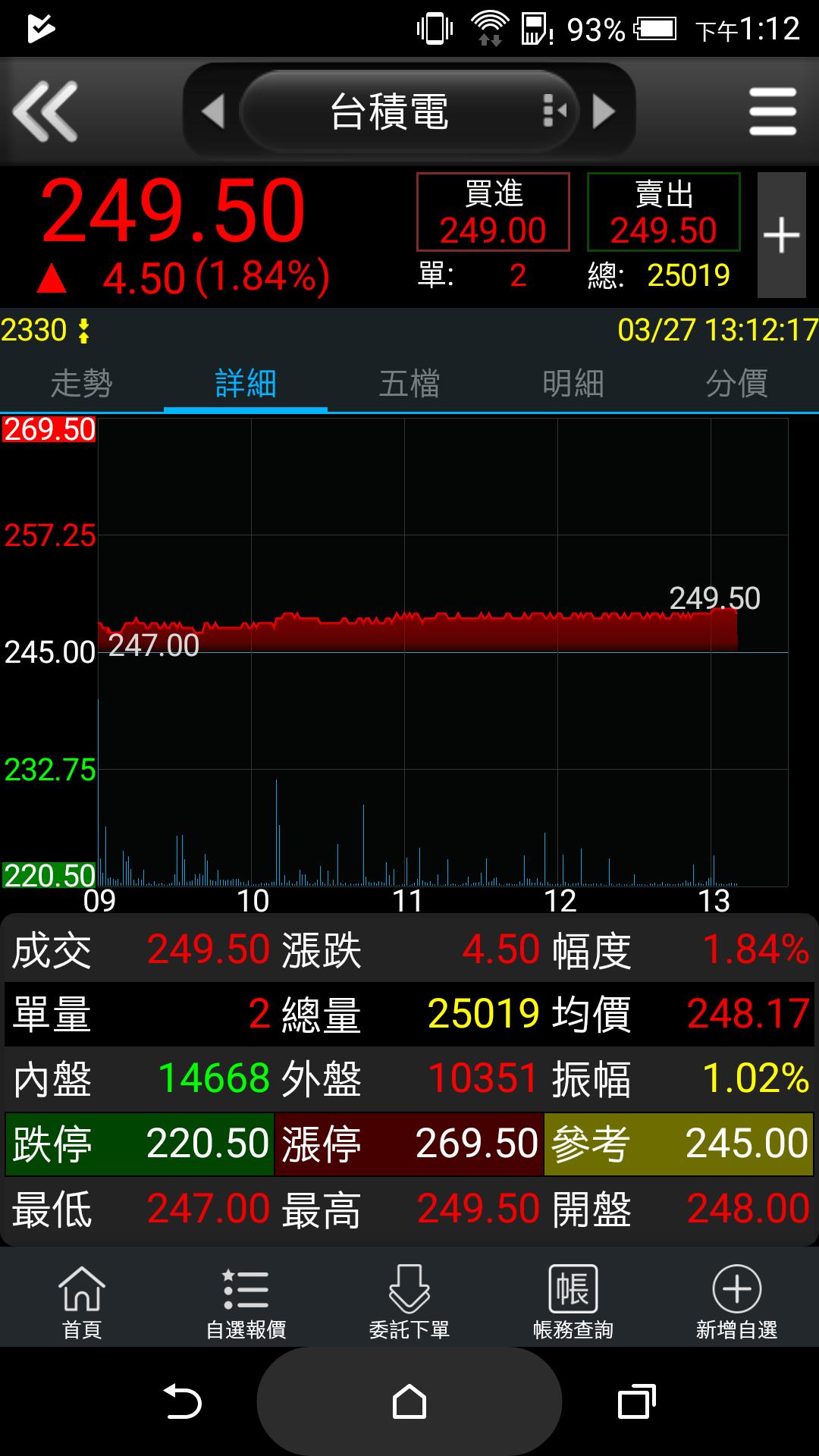Tap the 賣出 249.50 sell button
This screenshot has height=1456, width=819.
coord(664,212)
